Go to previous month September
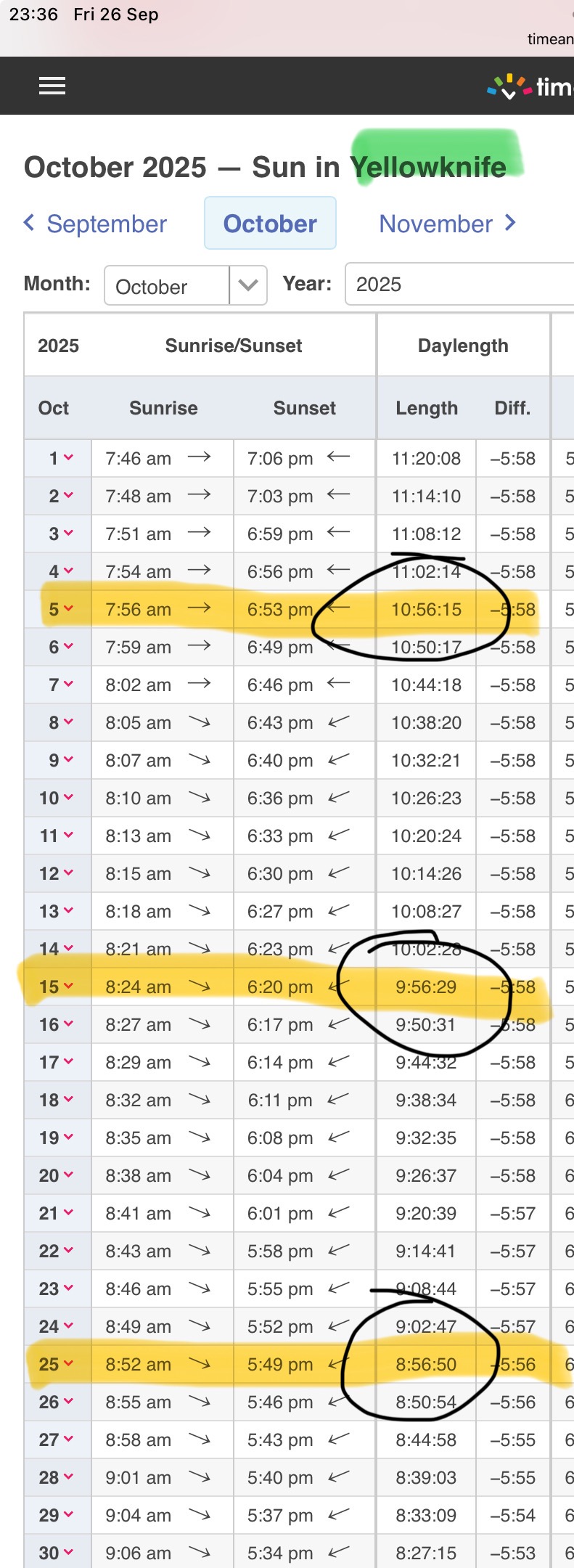The image size is (574, 1568). click(96, 224)
